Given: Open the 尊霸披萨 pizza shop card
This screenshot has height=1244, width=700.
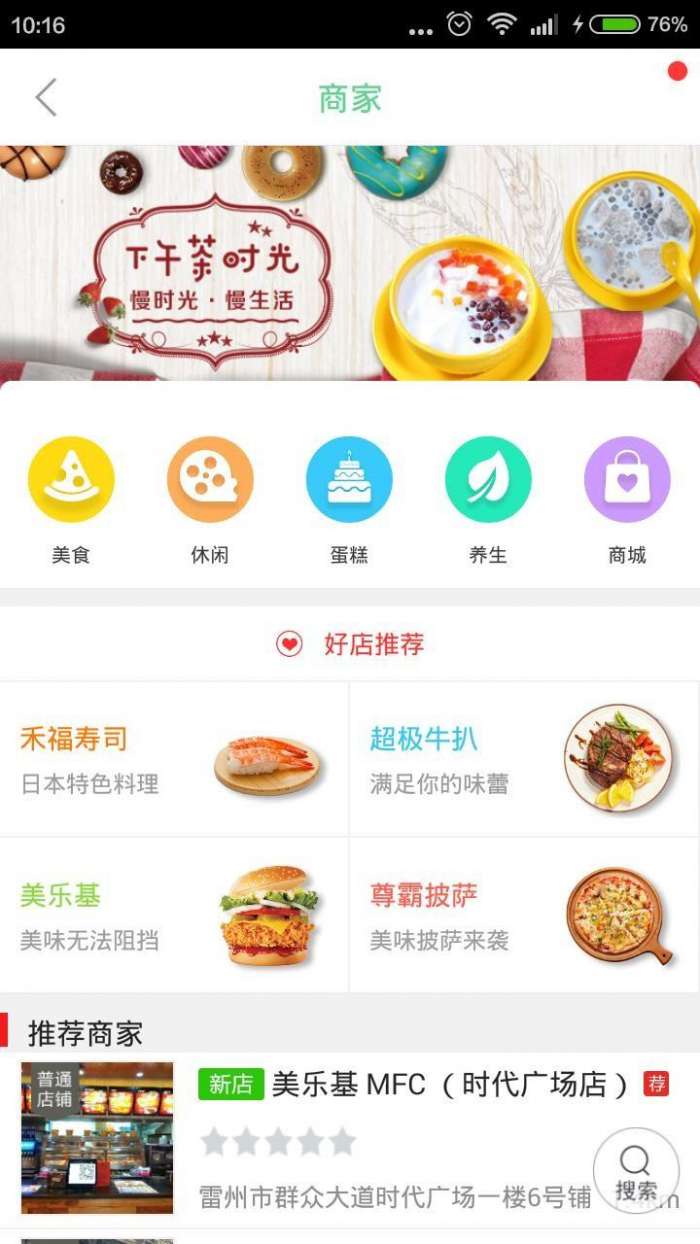Looking at the screenshot, I should [524, 915].
